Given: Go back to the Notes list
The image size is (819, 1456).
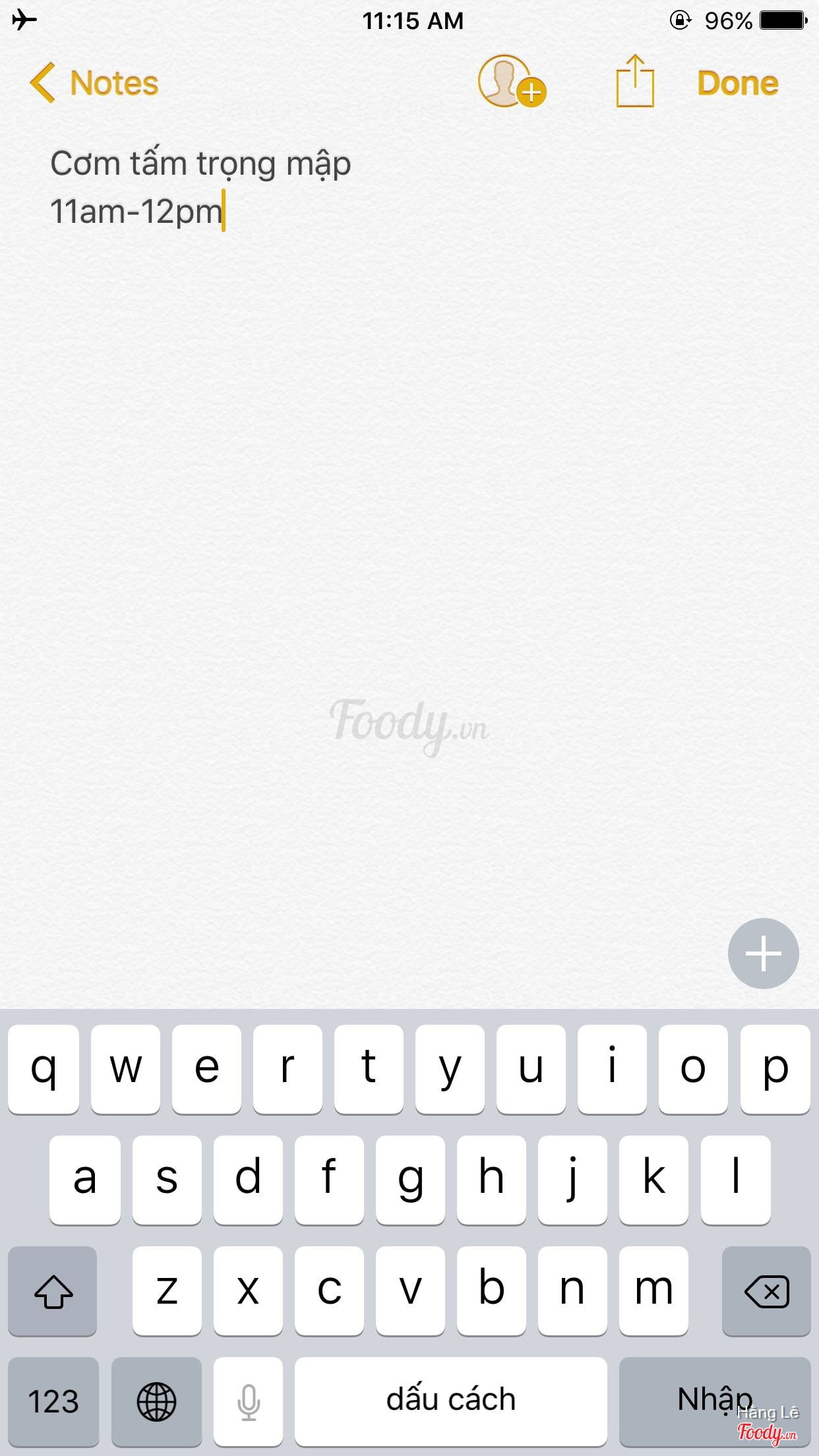Looking at the screenshot, I should coord(94,84).
